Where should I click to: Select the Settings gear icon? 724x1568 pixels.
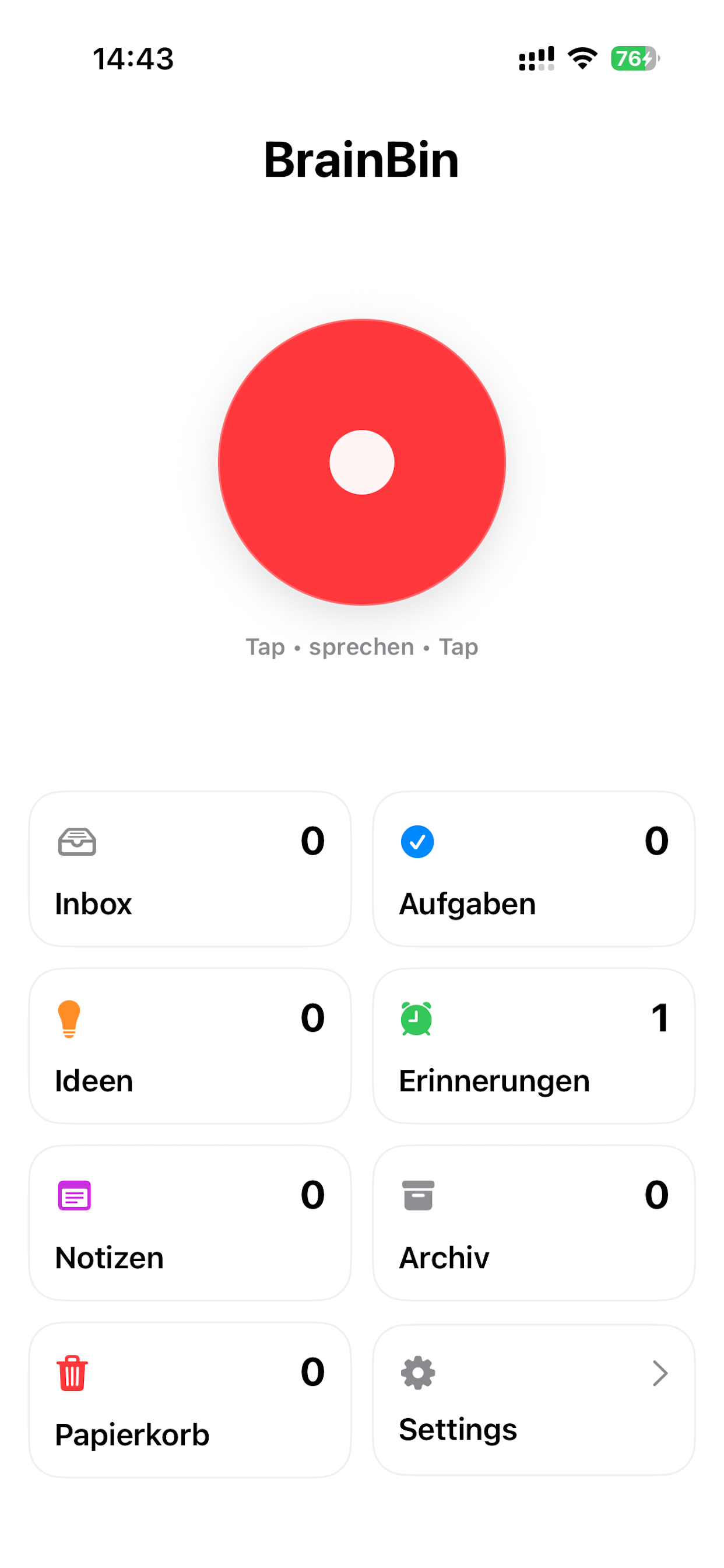pos(417,1371)
